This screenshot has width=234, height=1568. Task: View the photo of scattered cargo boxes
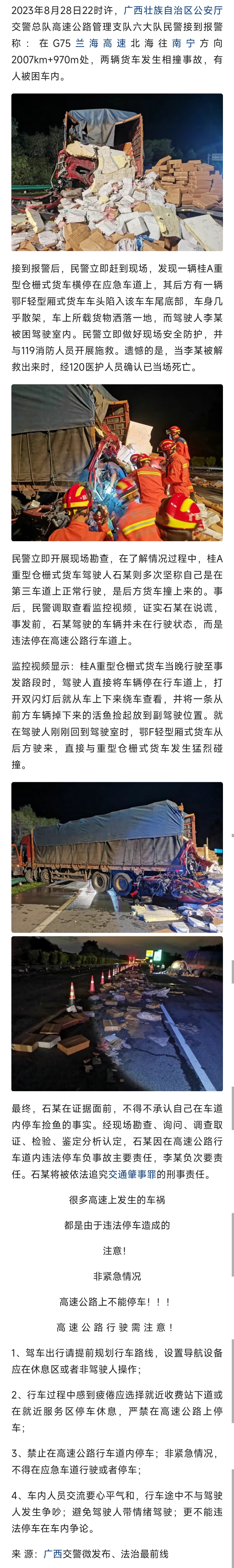coord(117,172)
